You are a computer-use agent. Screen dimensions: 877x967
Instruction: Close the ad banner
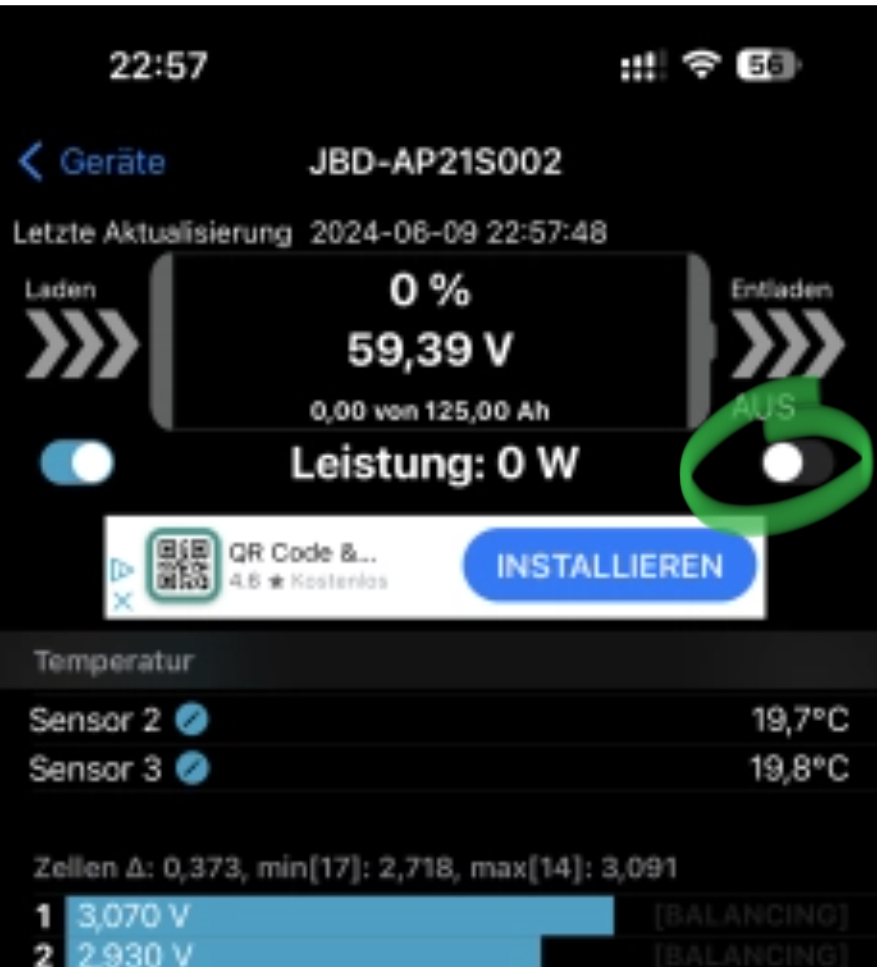click(121, 602)
